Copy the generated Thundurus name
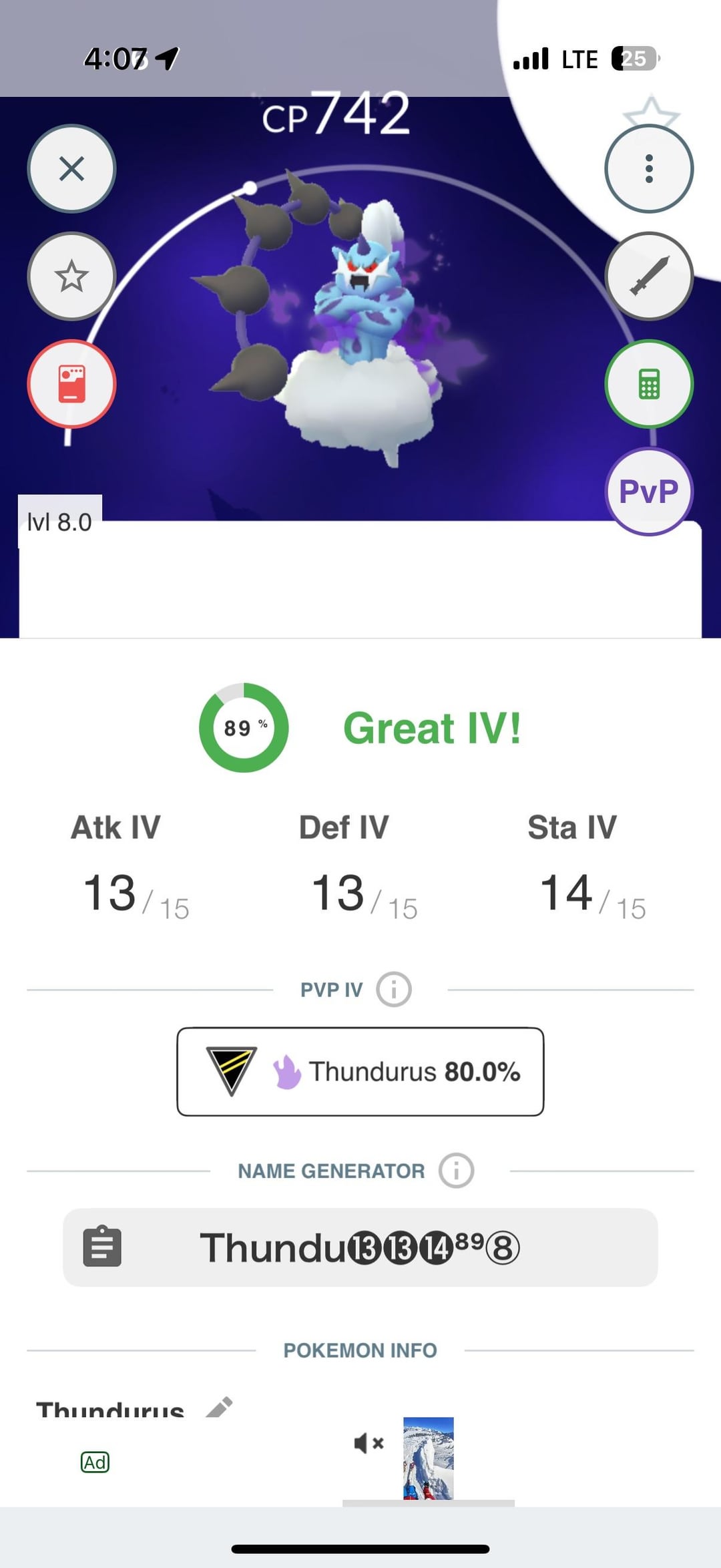 [x=102, y=1246]
